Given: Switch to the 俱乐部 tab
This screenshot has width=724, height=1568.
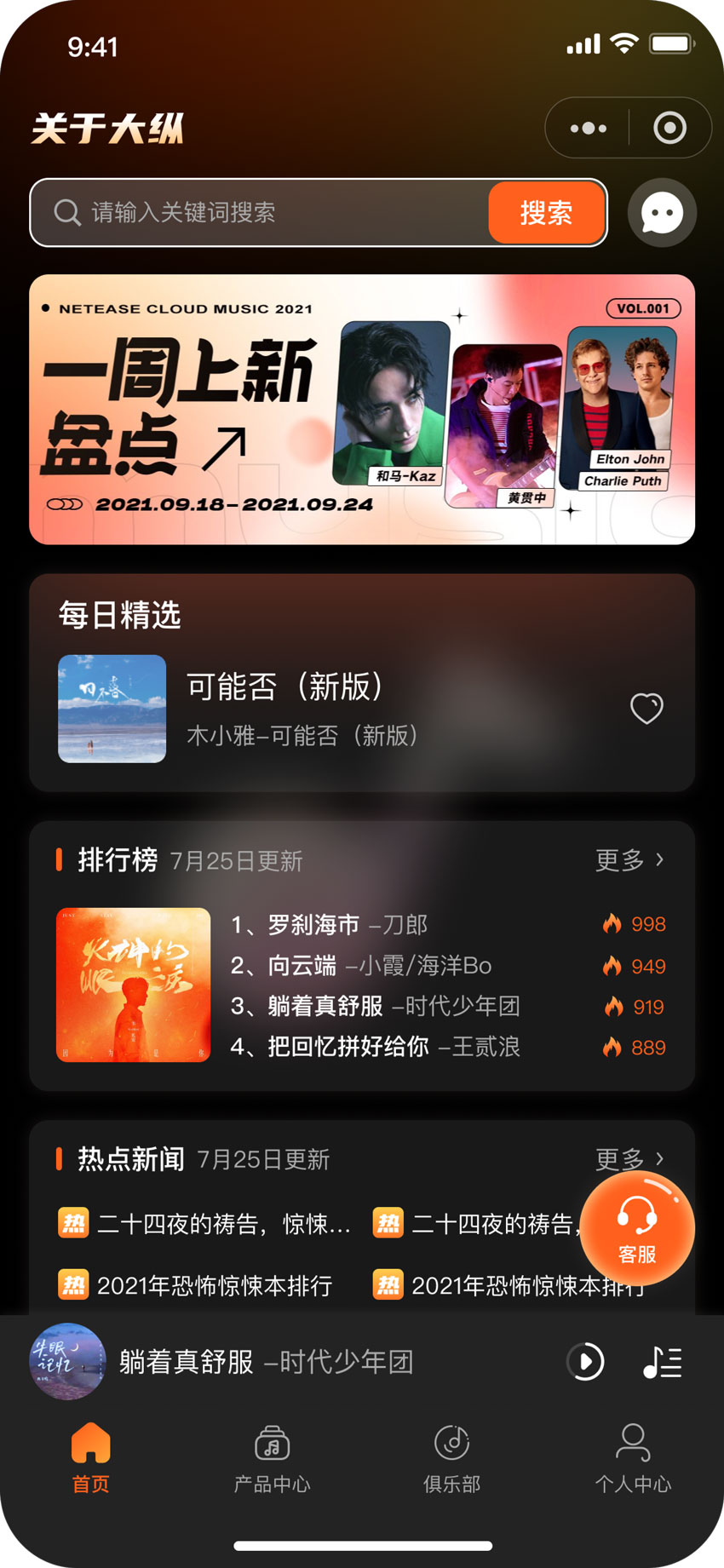Looking at the screenshot, I should [452, 1458].
